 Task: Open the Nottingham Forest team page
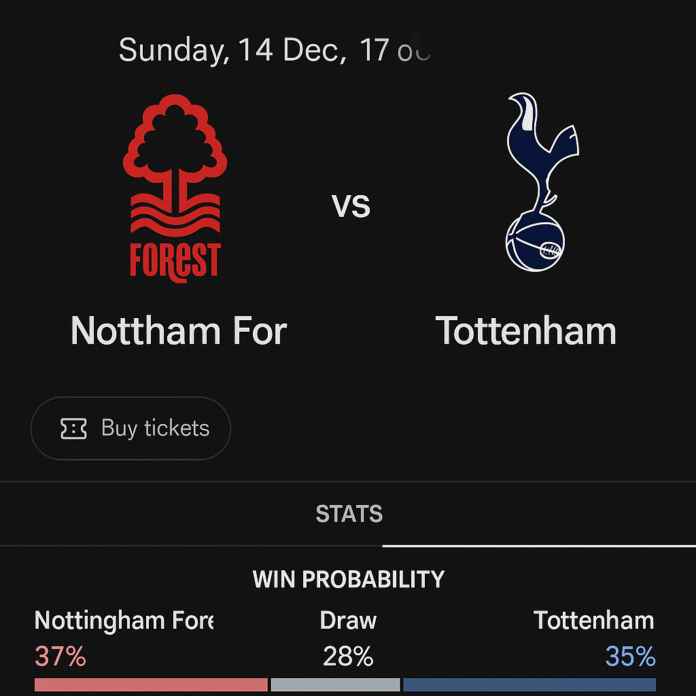click(176, 188)
